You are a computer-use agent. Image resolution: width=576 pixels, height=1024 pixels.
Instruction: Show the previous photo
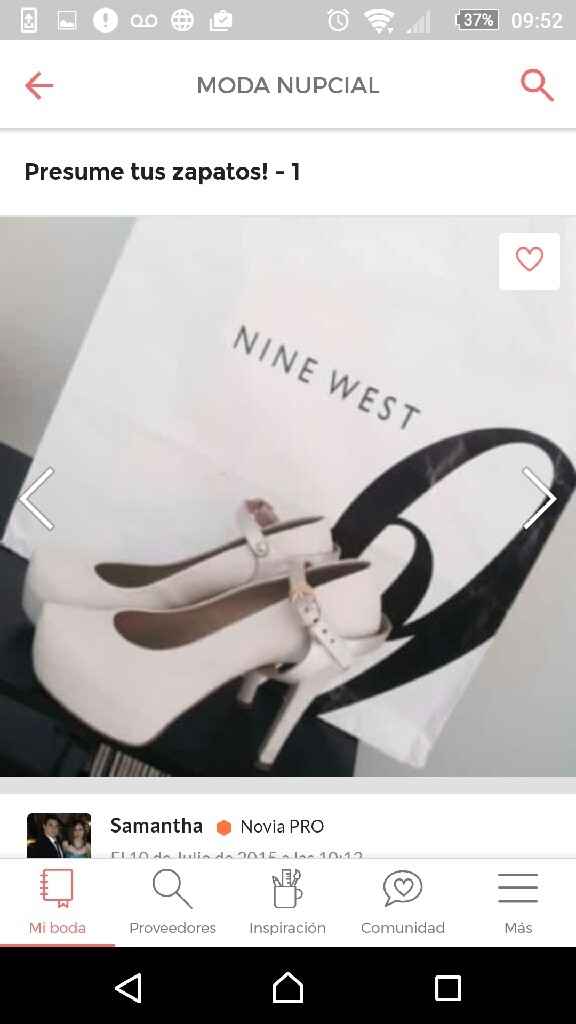pyautogui.click(x=37, y=498)
